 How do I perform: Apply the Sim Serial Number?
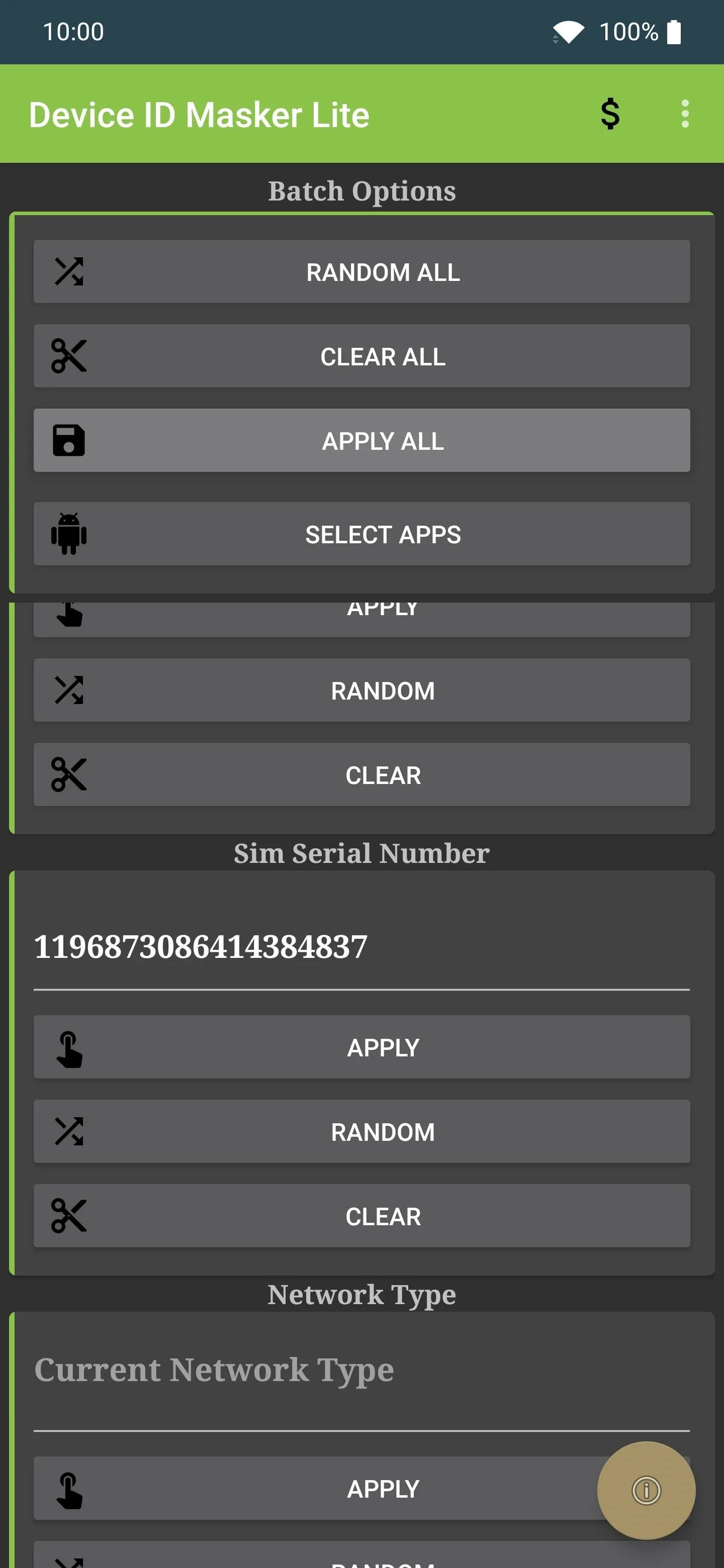[x=361, y=1047]
